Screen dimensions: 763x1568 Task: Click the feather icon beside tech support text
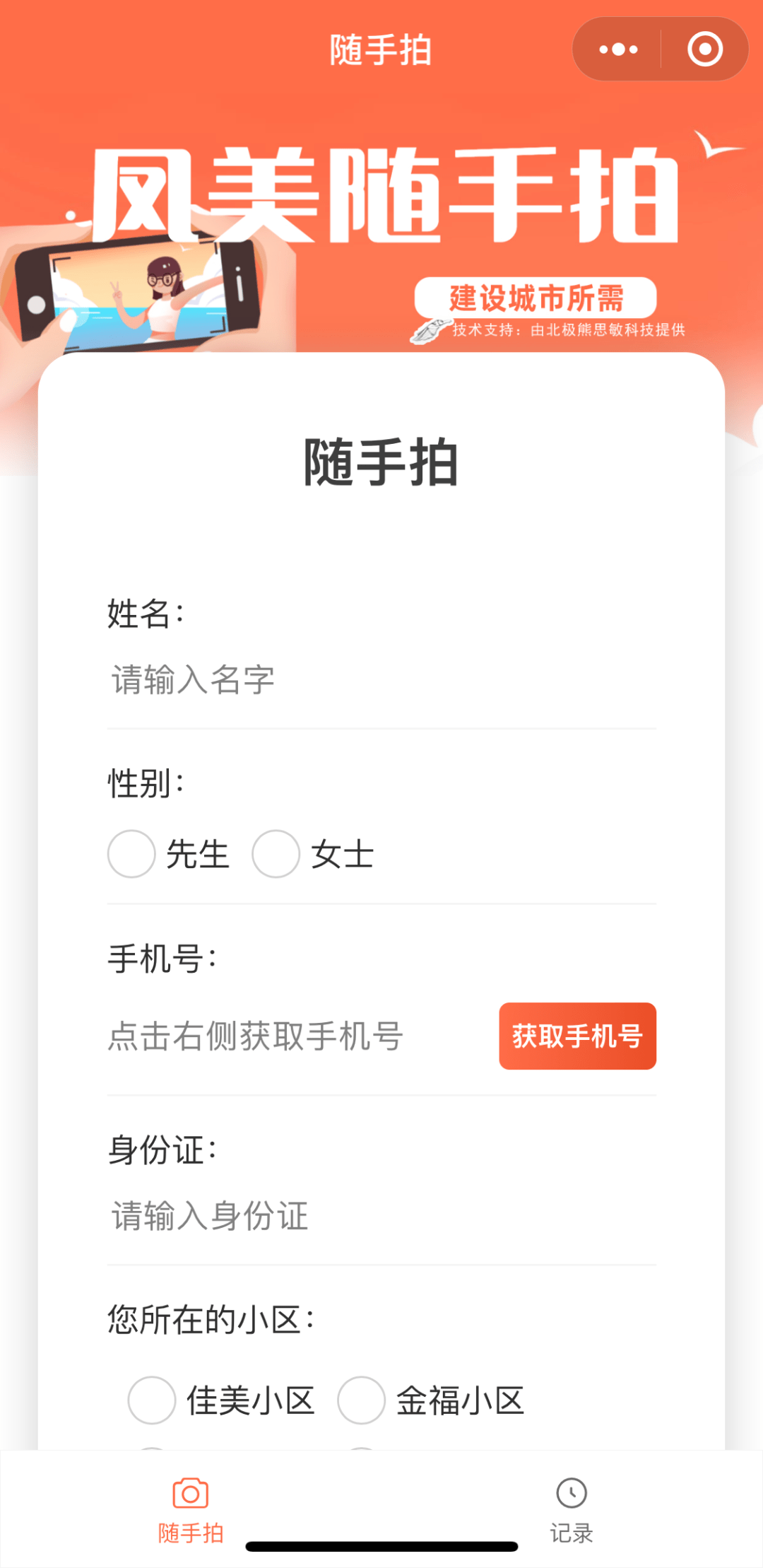431,329
